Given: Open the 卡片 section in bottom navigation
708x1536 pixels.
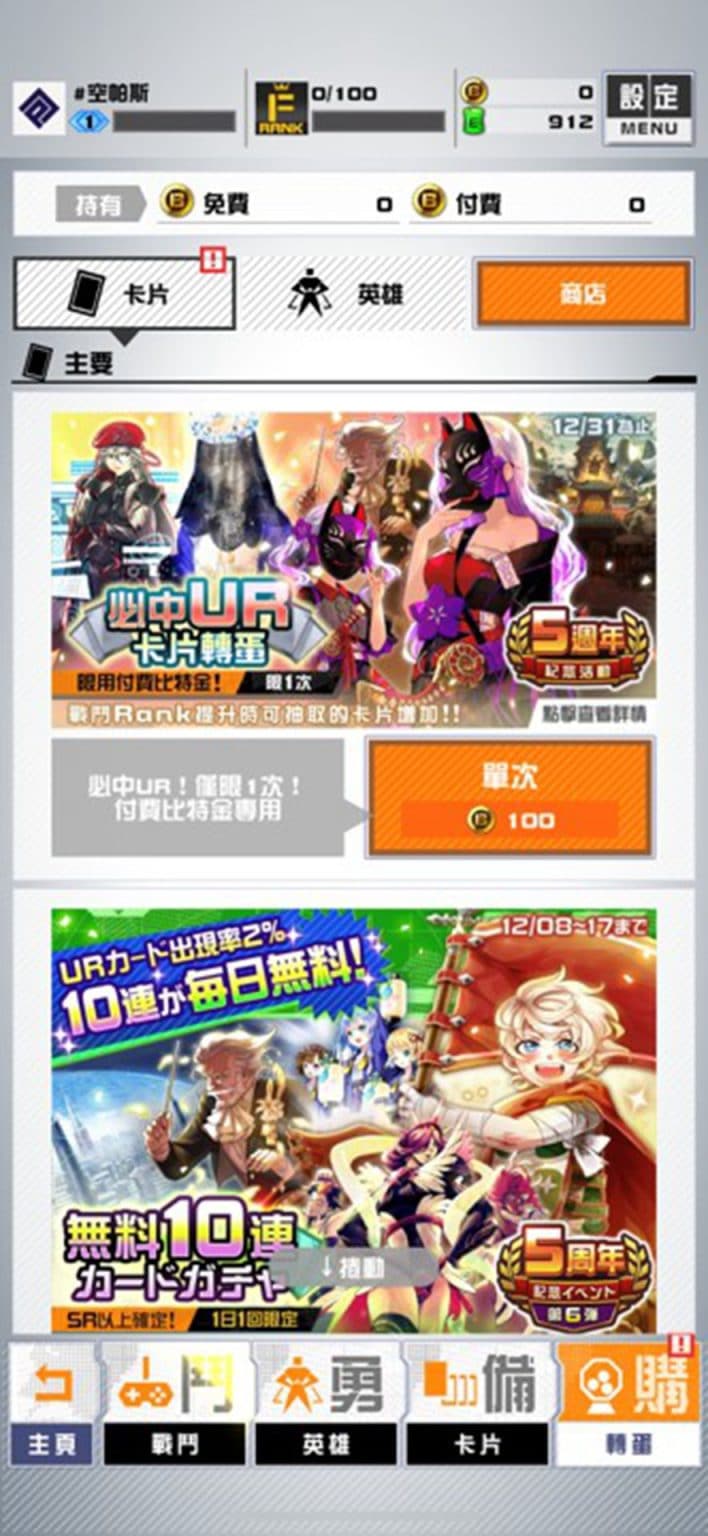Looking at the screenshot, I should click(478, 1404).
